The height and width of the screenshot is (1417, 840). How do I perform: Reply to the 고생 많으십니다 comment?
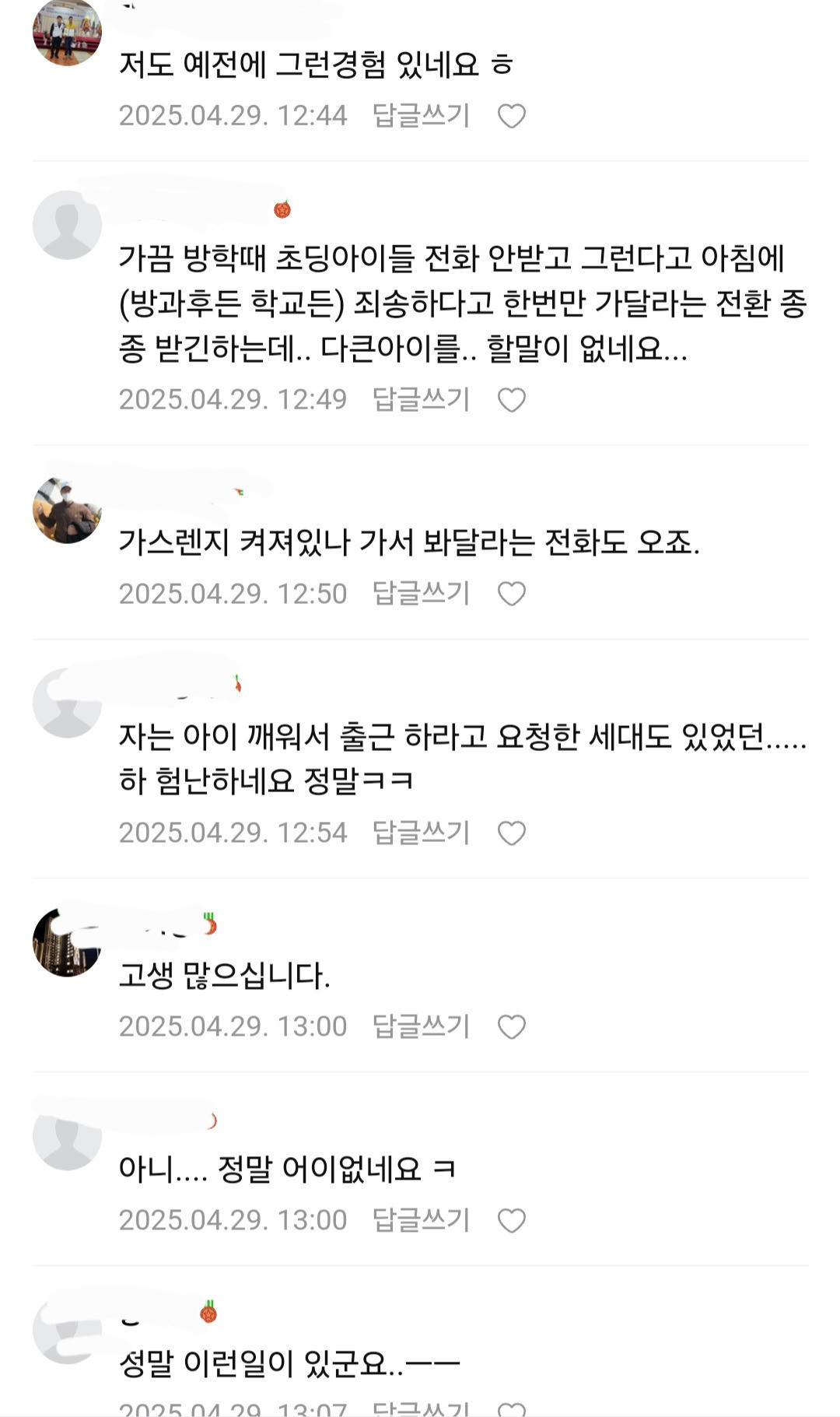pos(421,1026)
